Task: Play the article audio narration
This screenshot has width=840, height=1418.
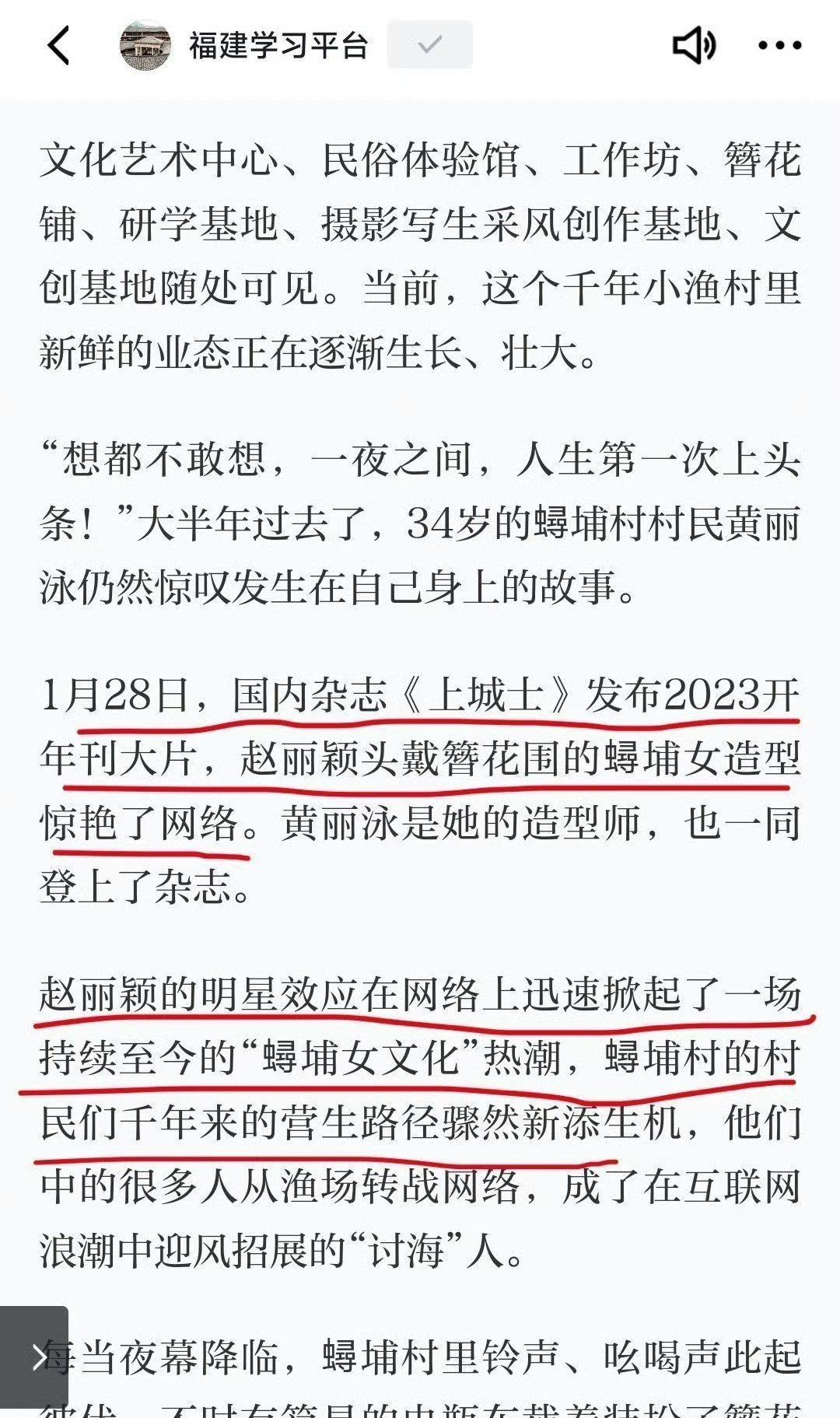Action: point(693,46)
